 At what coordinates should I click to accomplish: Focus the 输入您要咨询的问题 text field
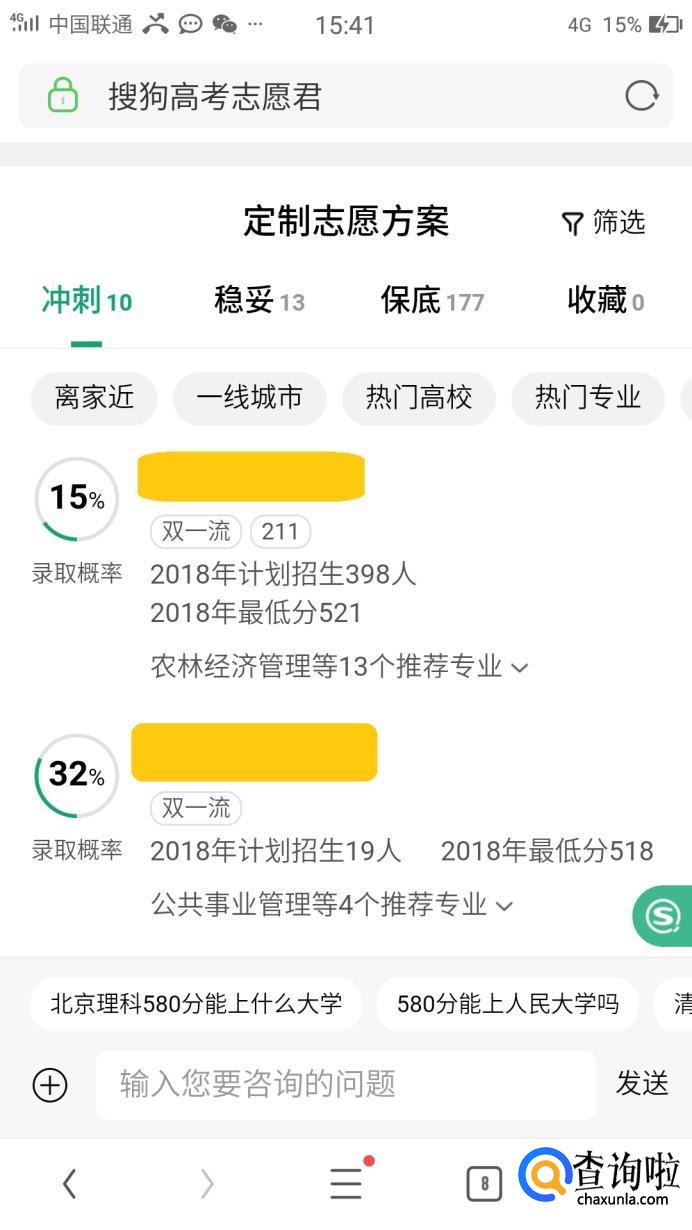[x=345, y=1084]
